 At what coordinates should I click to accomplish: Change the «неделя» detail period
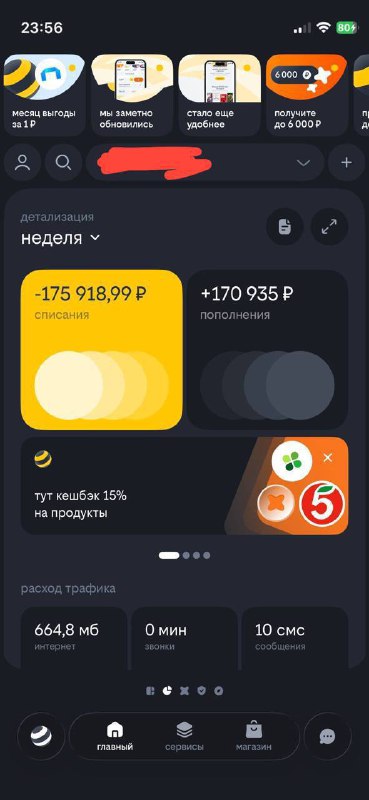pyautogui.click(x=60, y=238)
